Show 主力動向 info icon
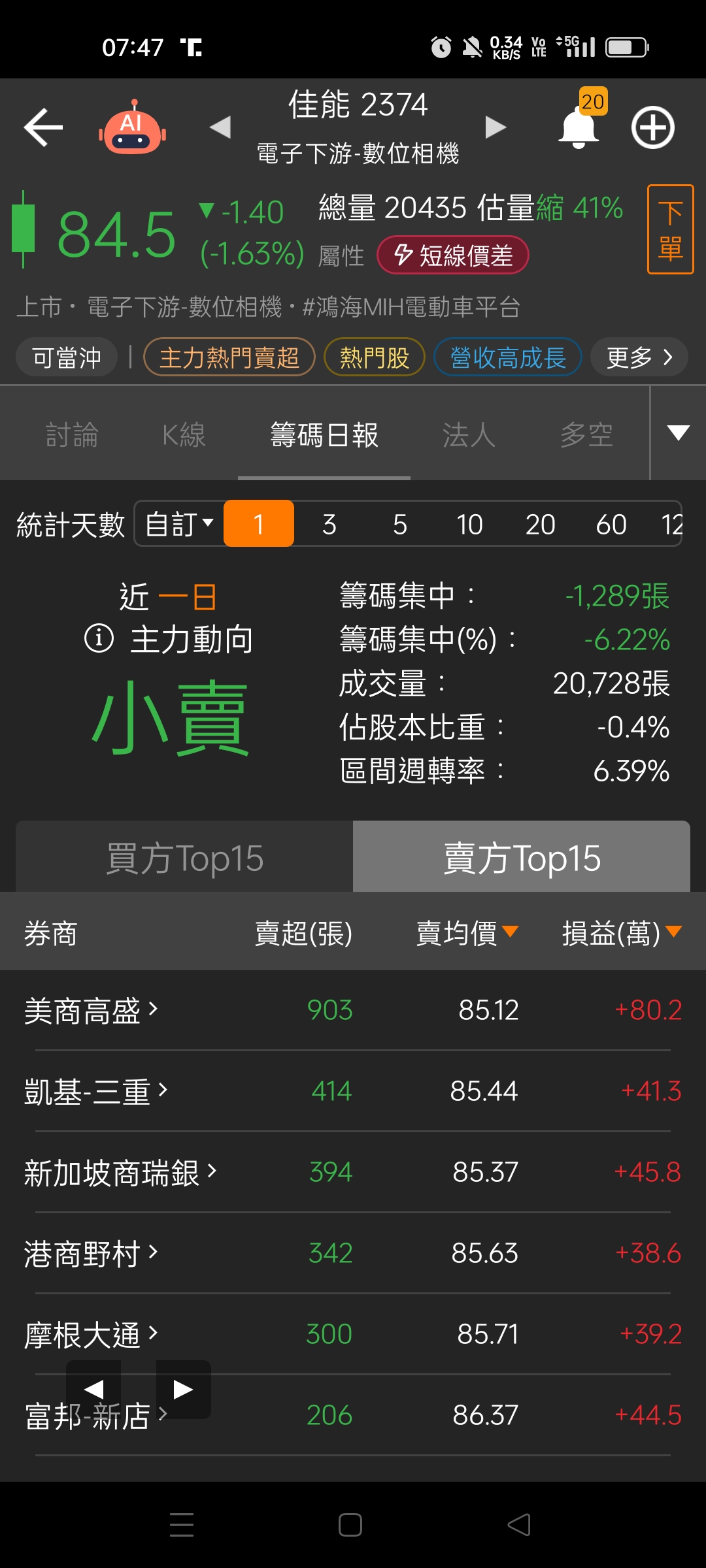Screen dimensions: 706x1568 [99, 638]
